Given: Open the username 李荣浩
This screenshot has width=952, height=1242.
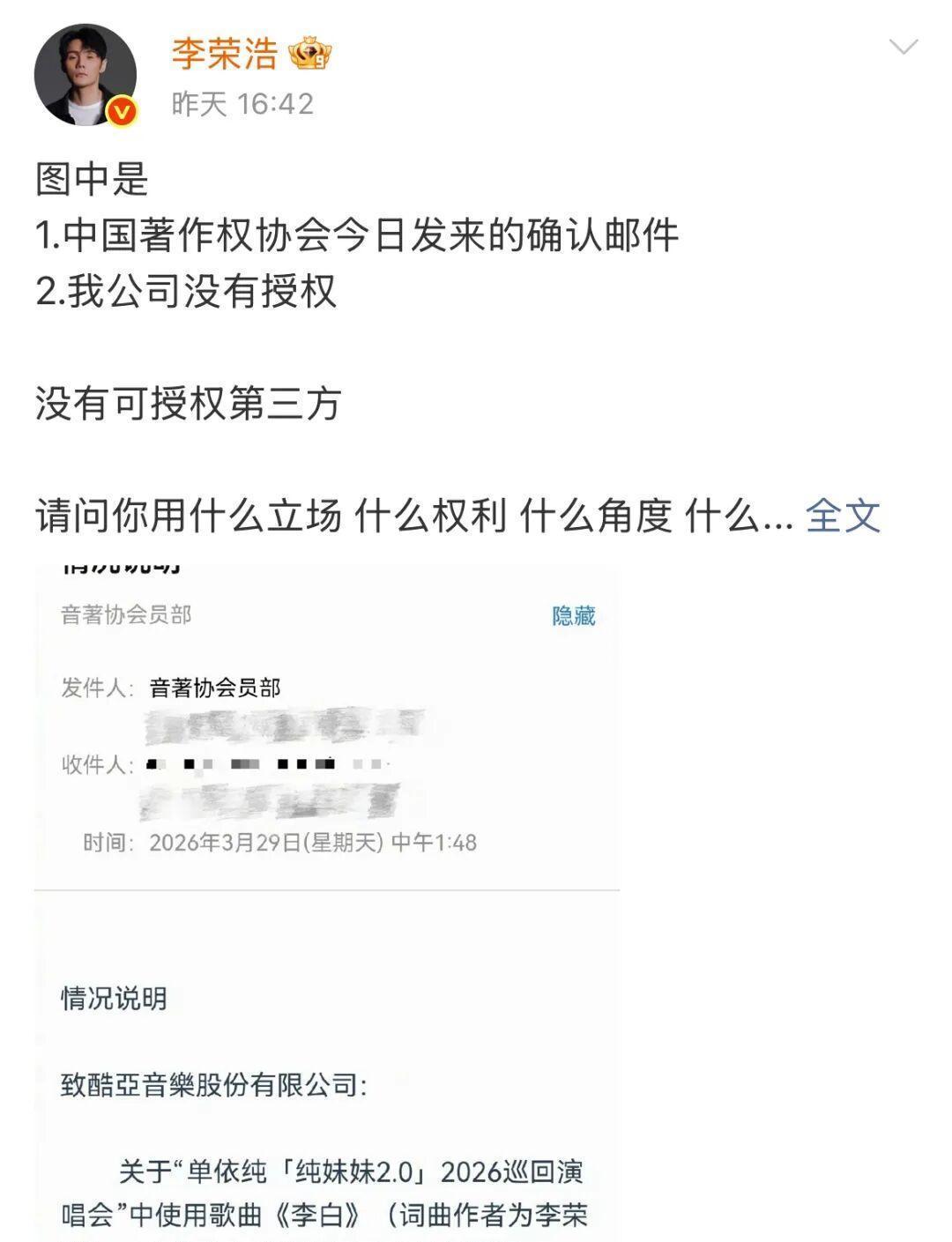Looking at the screenshot, I should (224, 54).
